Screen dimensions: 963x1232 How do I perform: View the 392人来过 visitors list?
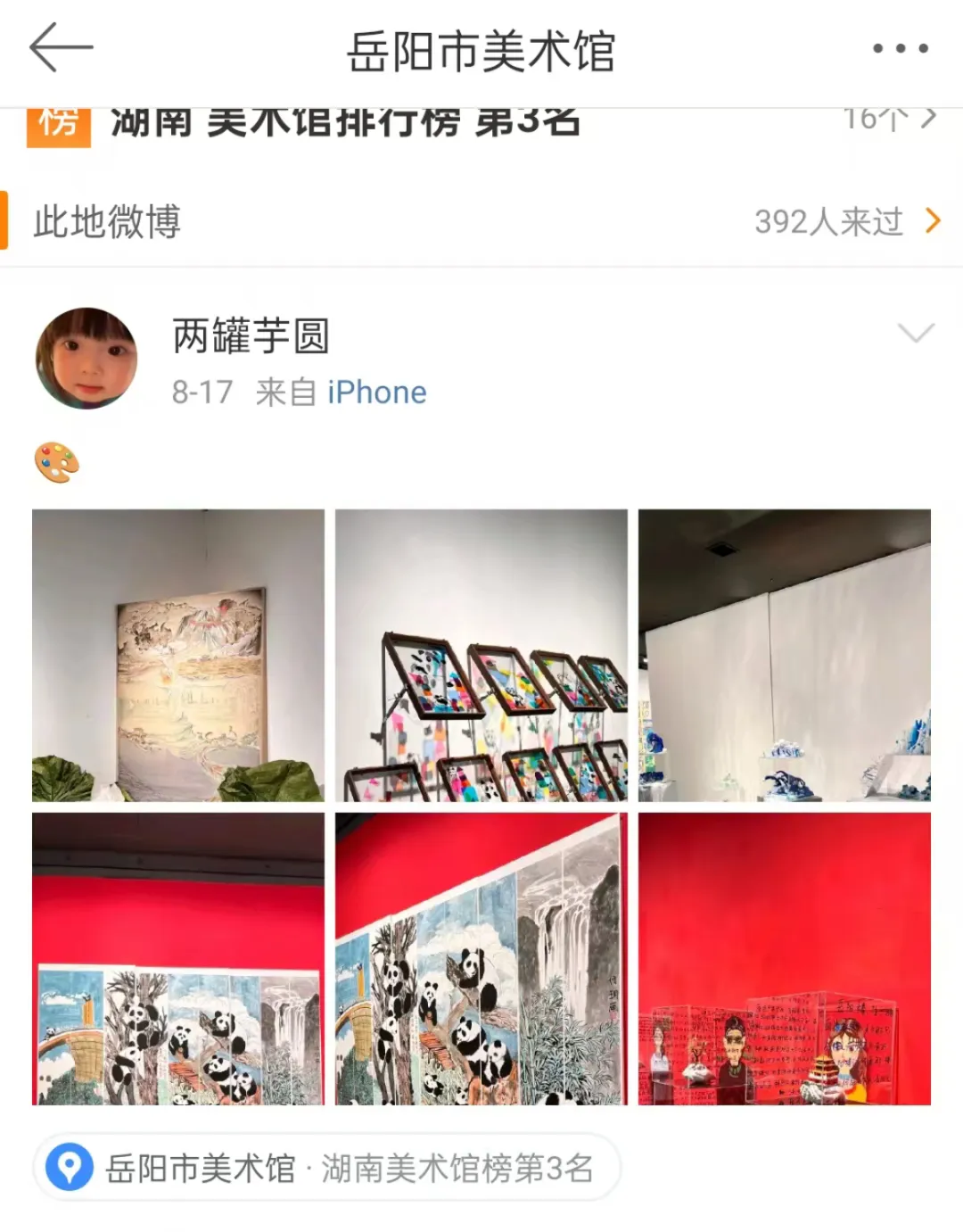(845, 221)
